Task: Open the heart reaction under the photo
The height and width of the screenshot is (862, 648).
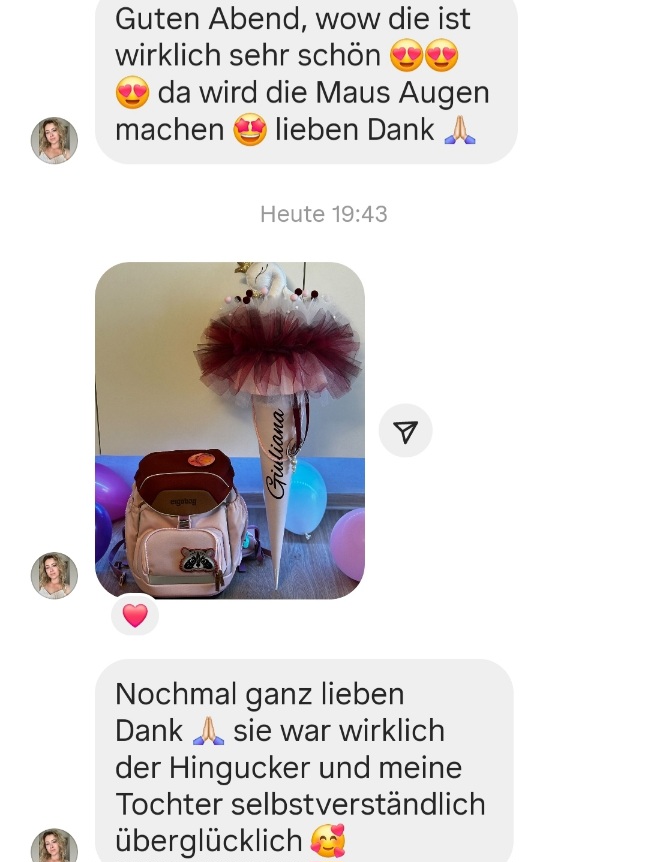Action: pos(135,615)
